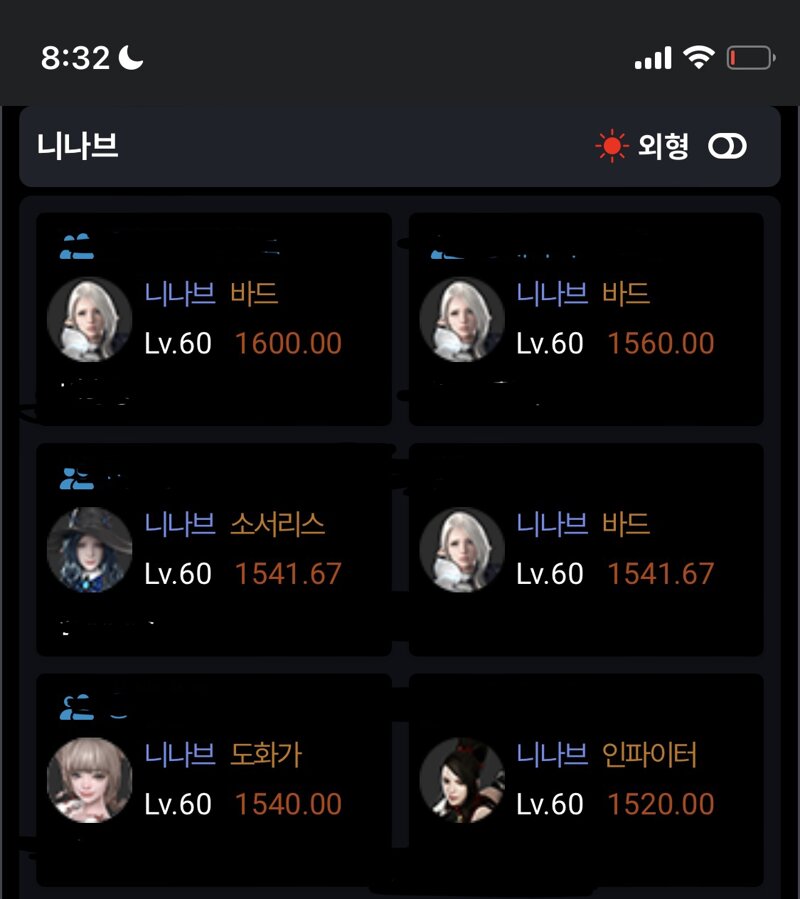
Task: Open the 인파이터 character card
Action: pyautogui.click(x=586, y=779)
